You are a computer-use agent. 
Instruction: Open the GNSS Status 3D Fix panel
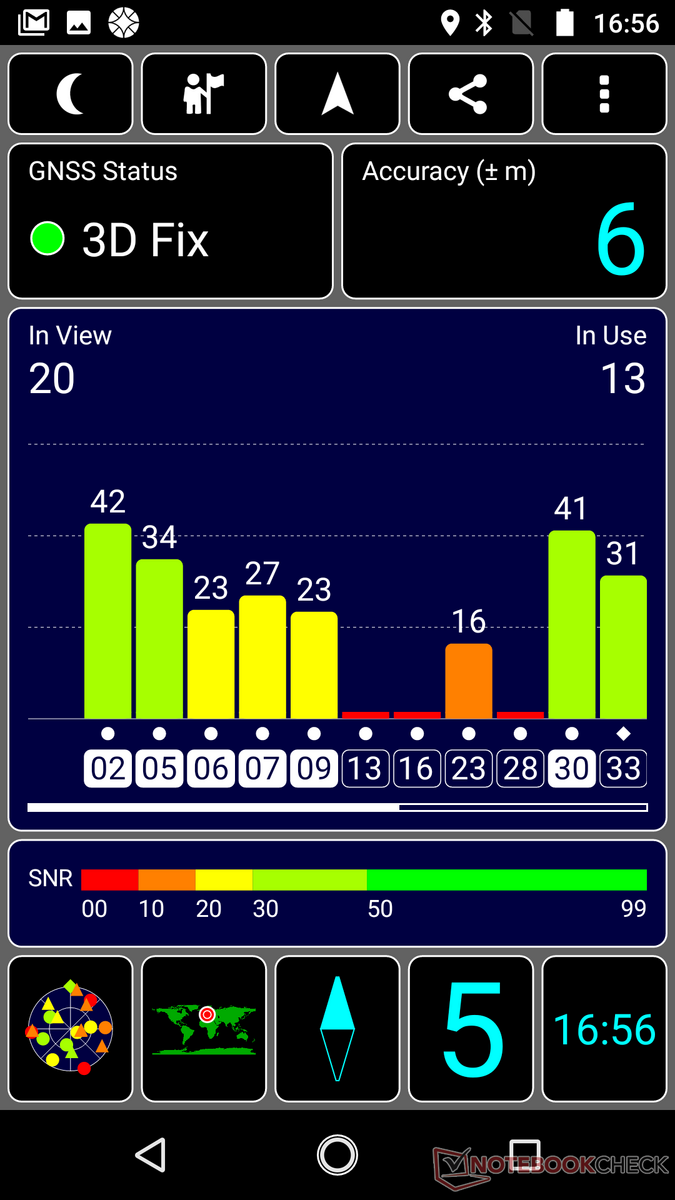pyautogui.click(x=170, y=221)
